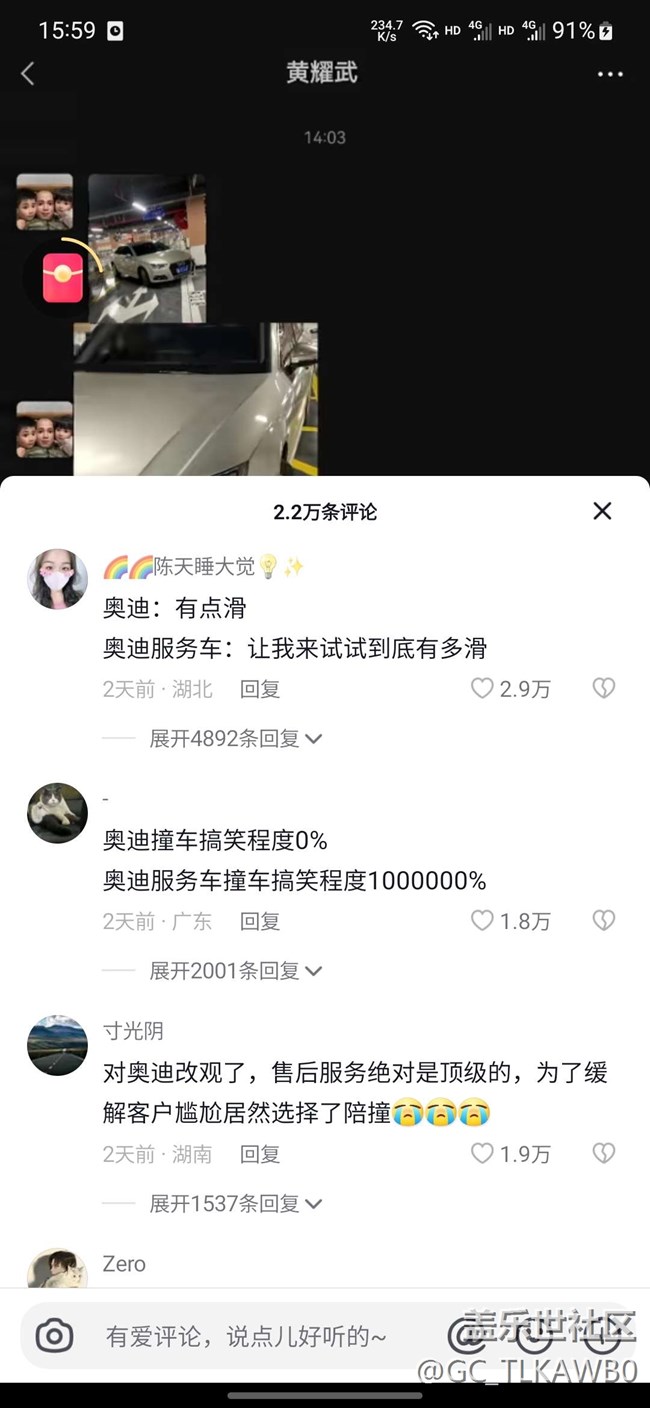Close the 2.2万条评论 comments panel
Image resolution: width=650 pixels, height=1408 pixels.
click(602, 511)
